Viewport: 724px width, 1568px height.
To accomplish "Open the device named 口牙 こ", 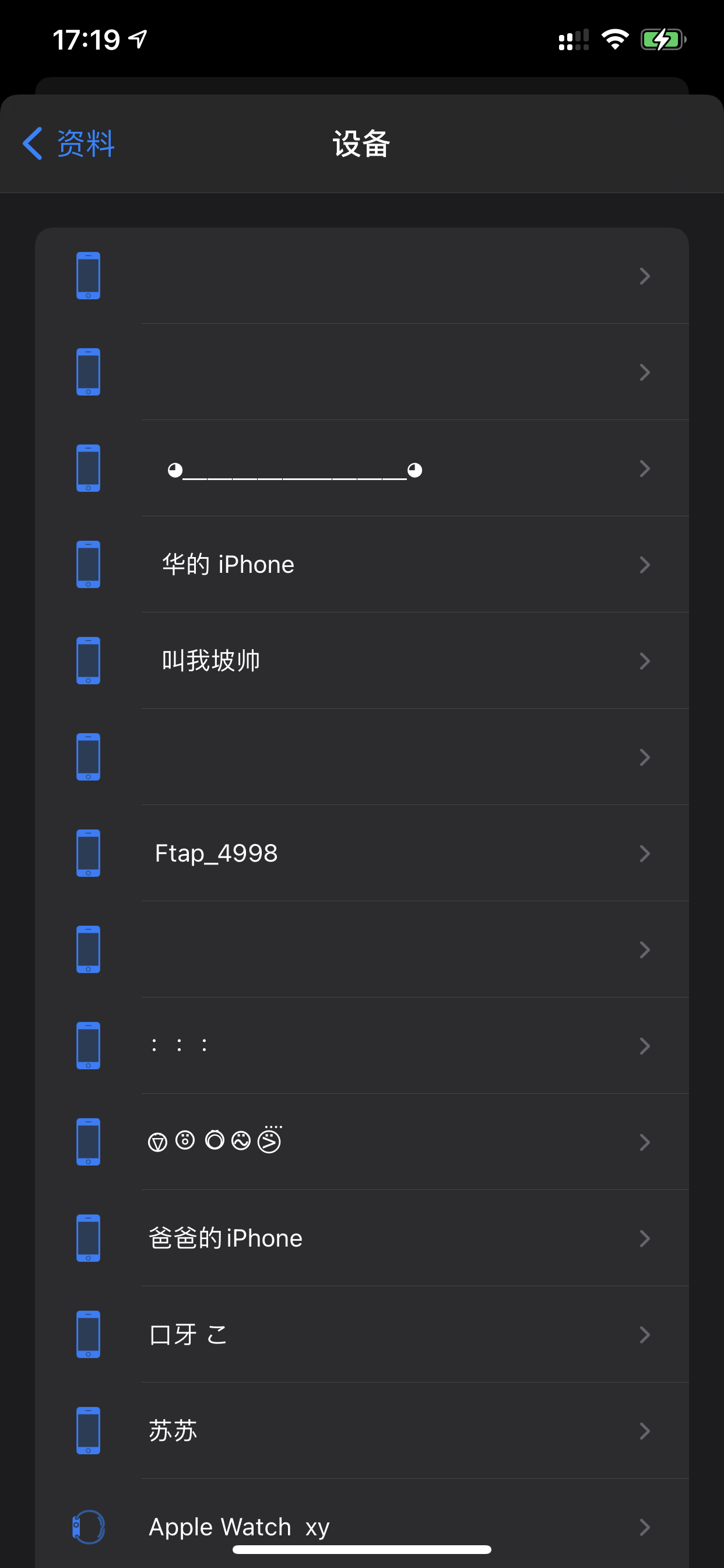I will (361, 1333).
